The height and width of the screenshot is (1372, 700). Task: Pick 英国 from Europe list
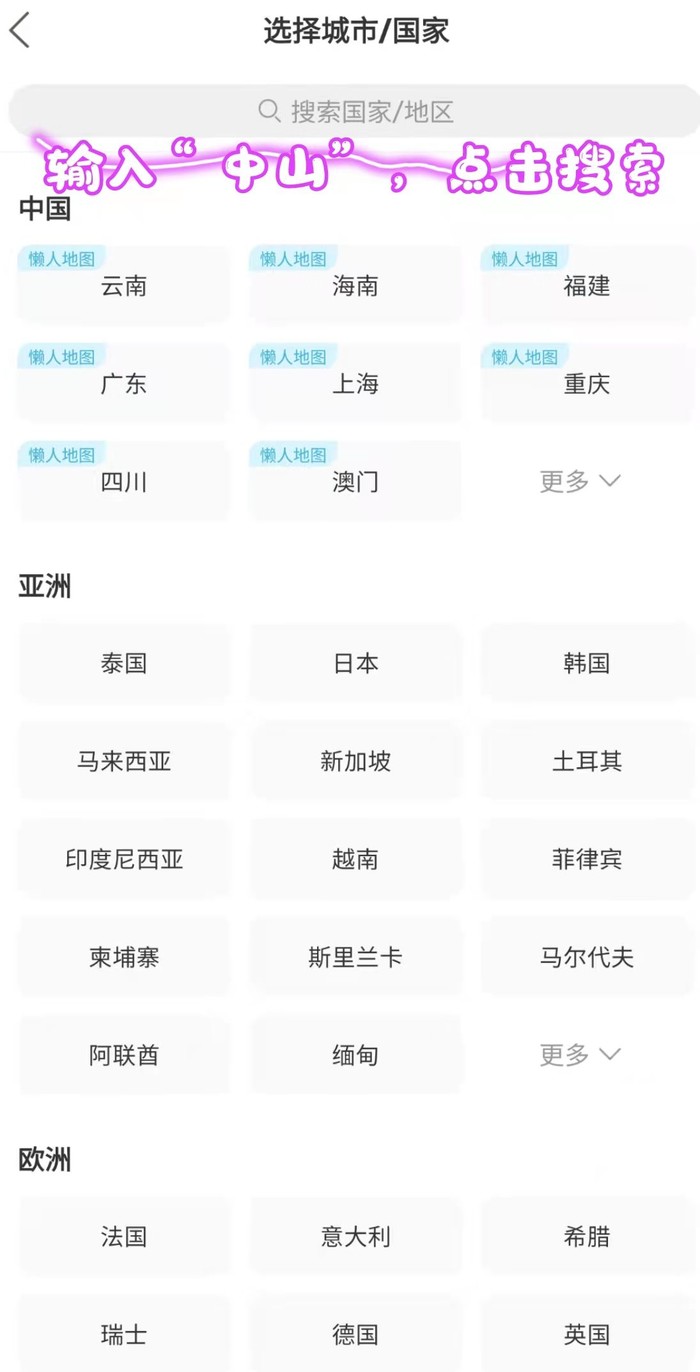(x=587, y=1334)
